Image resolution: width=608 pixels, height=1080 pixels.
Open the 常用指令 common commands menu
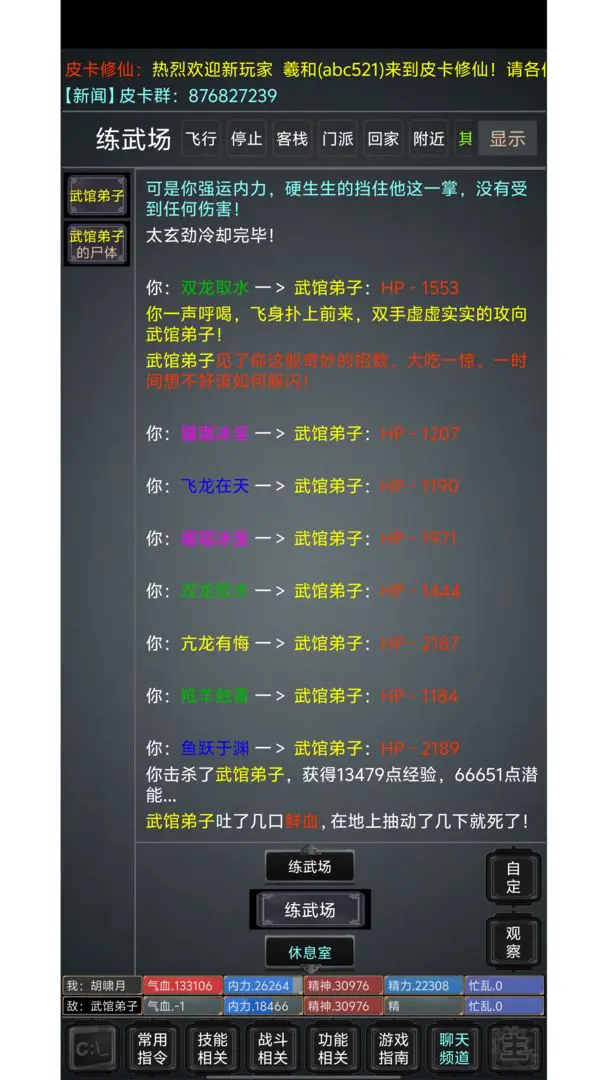[152, 1048]
